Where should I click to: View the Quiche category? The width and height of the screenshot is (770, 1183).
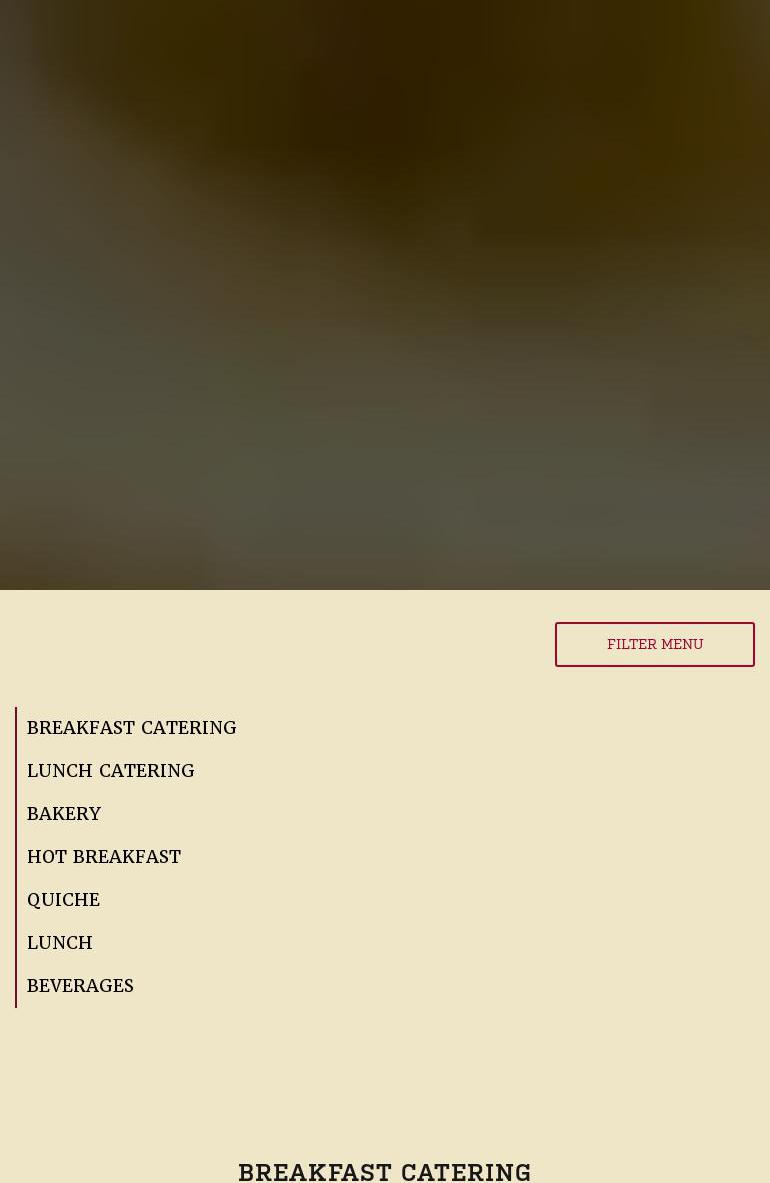[63, 900]
